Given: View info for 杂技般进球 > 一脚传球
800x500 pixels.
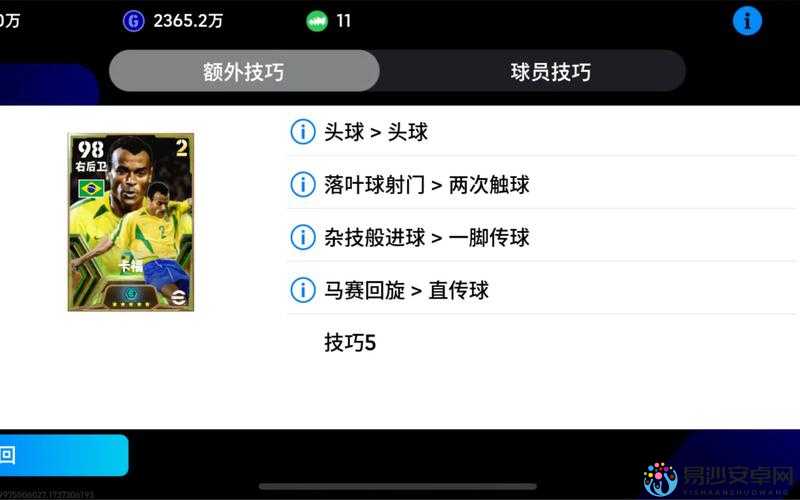Looking at the screenshot, I should click(302, 238).
